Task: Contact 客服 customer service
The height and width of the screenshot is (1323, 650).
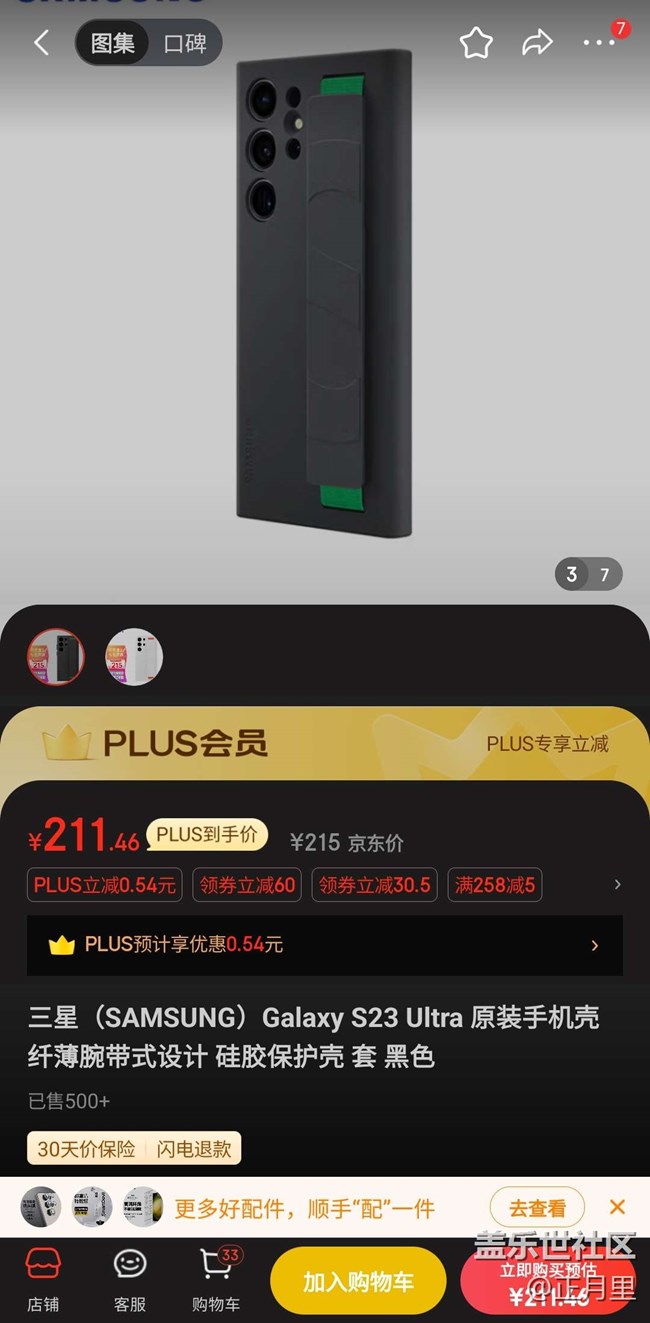Action: click(130, 1279)
